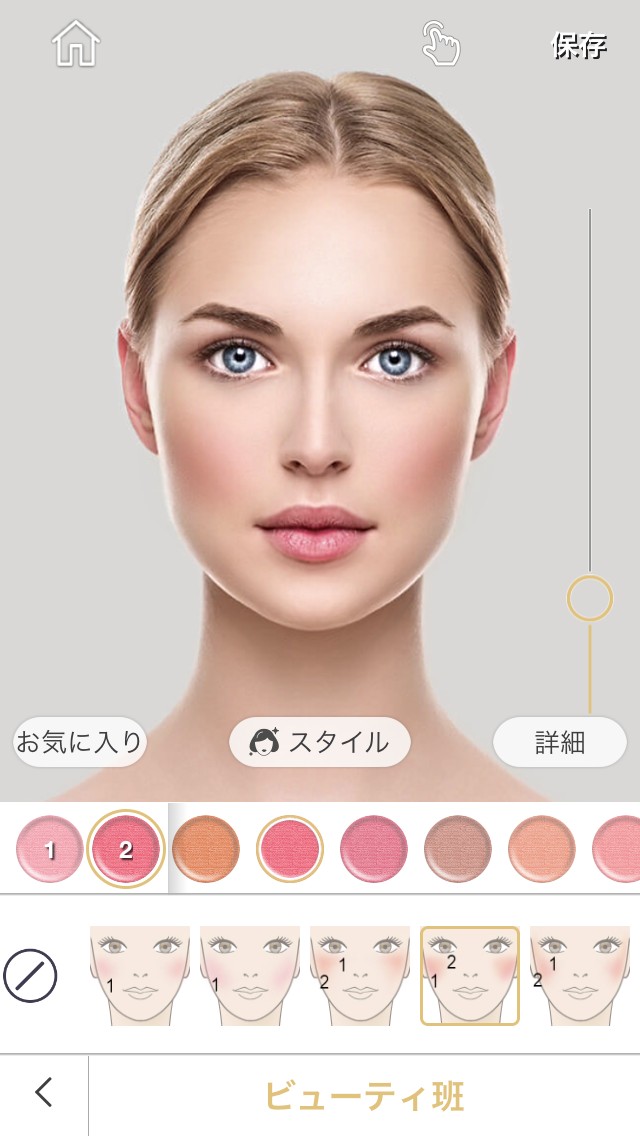This screenshot has width=640, height=1136.
Task: Select blush color slot 2
Action: pos(125,849)
